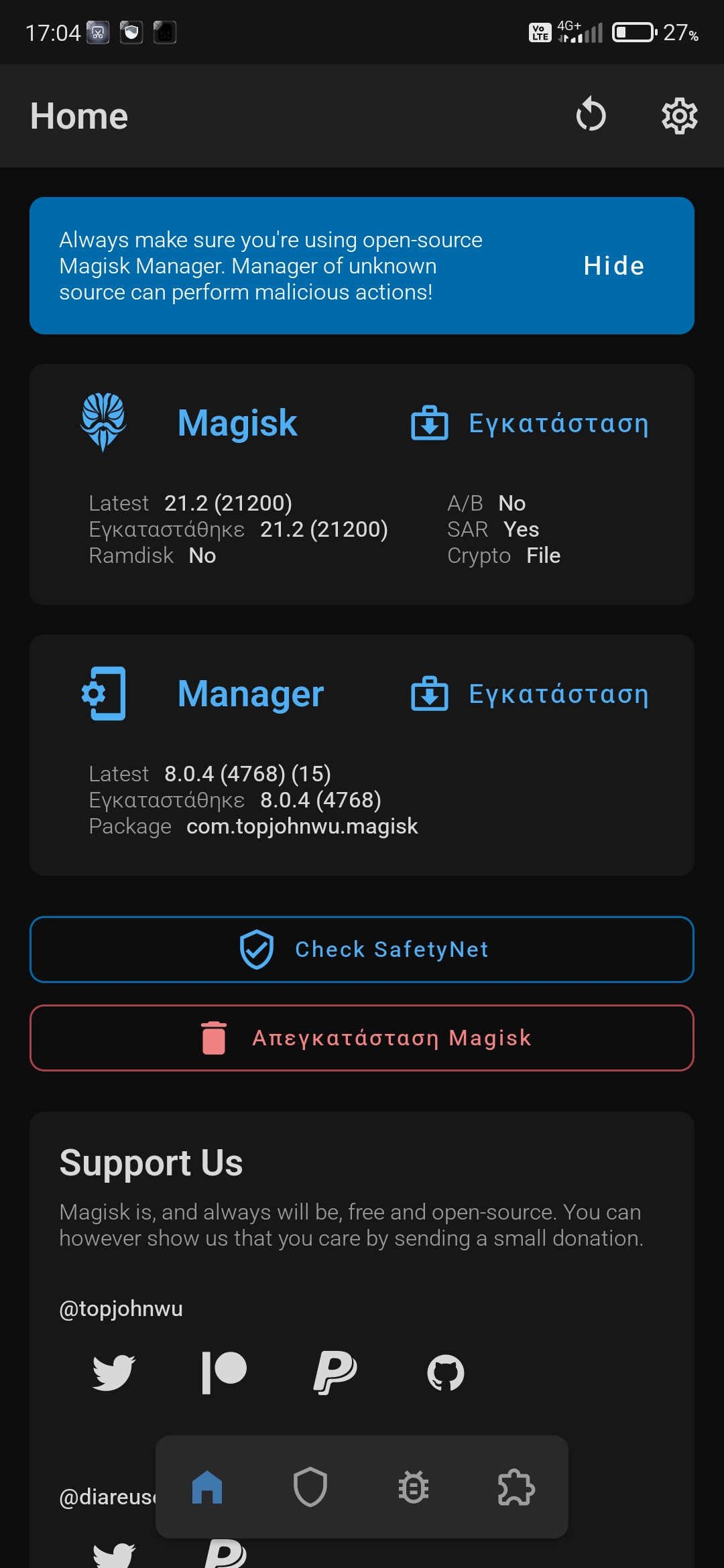Switch to the Superuser shield tab
This screenshot has width=724, height=1568.
[x=310, y=1487]
